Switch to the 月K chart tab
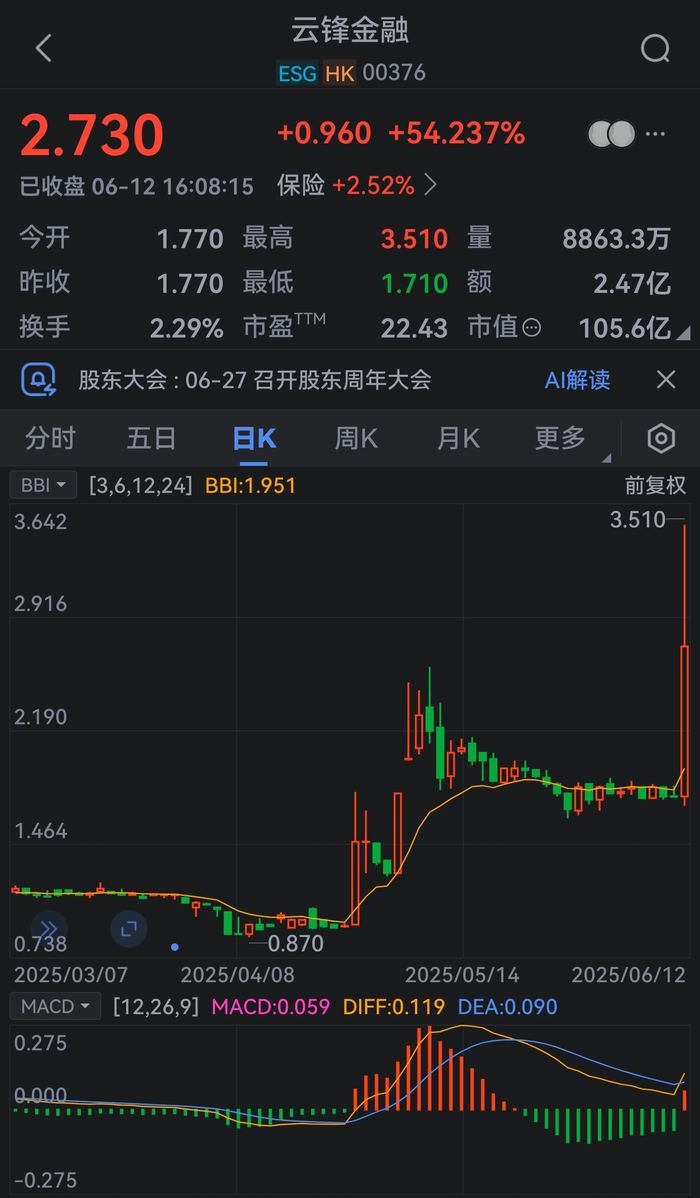The height and width of the screenshot is (1198, 700). (458, 438)
